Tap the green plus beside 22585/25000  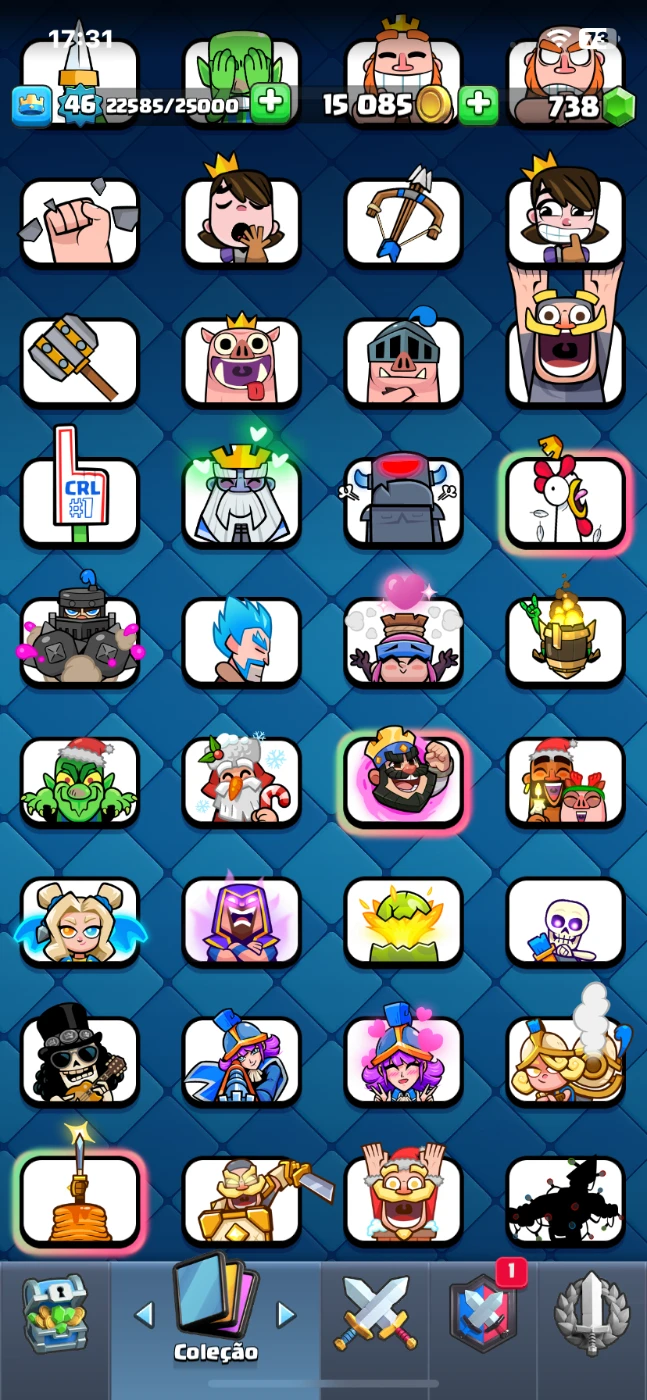(x=270, y=104)
